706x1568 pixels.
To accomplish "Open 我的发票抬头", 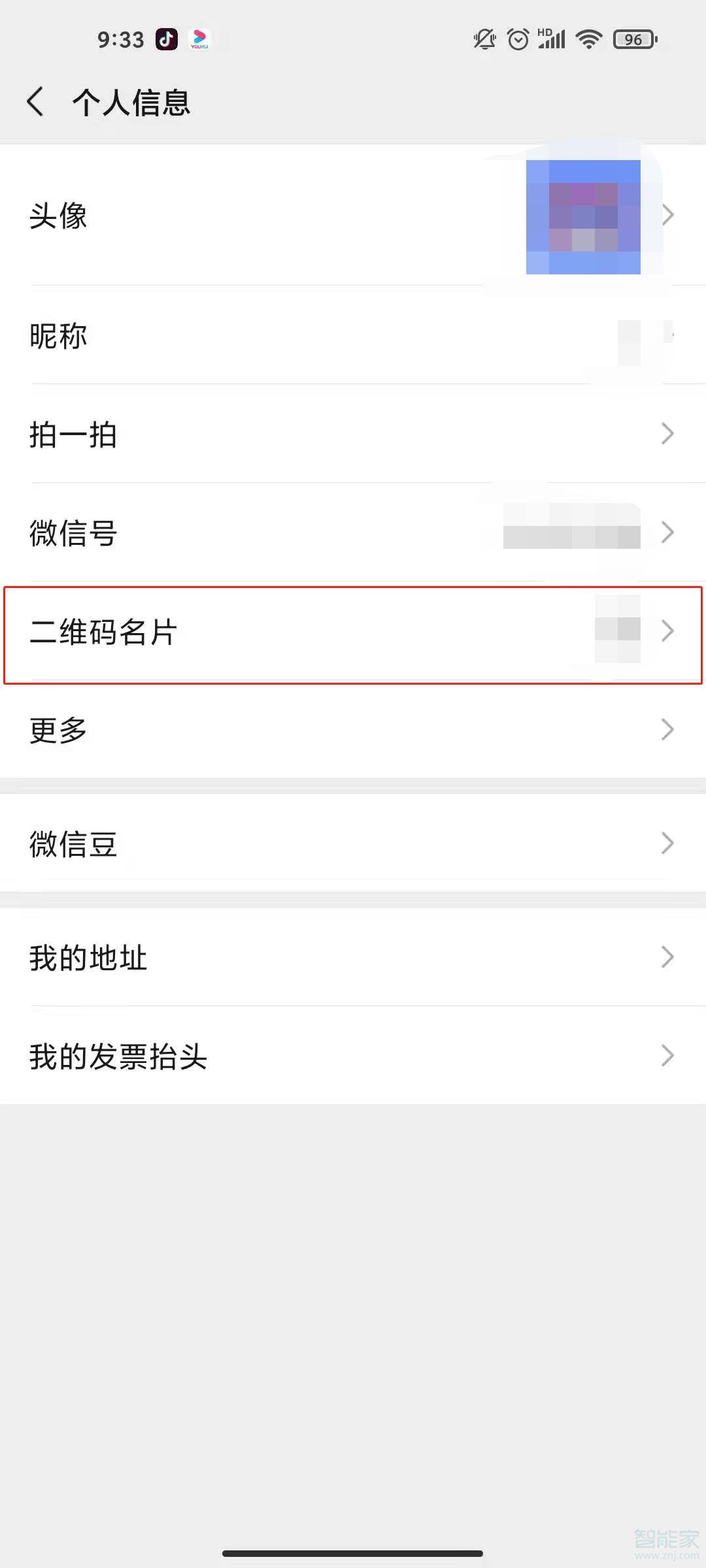I will pyautogui.click(x=353, y=1056).
